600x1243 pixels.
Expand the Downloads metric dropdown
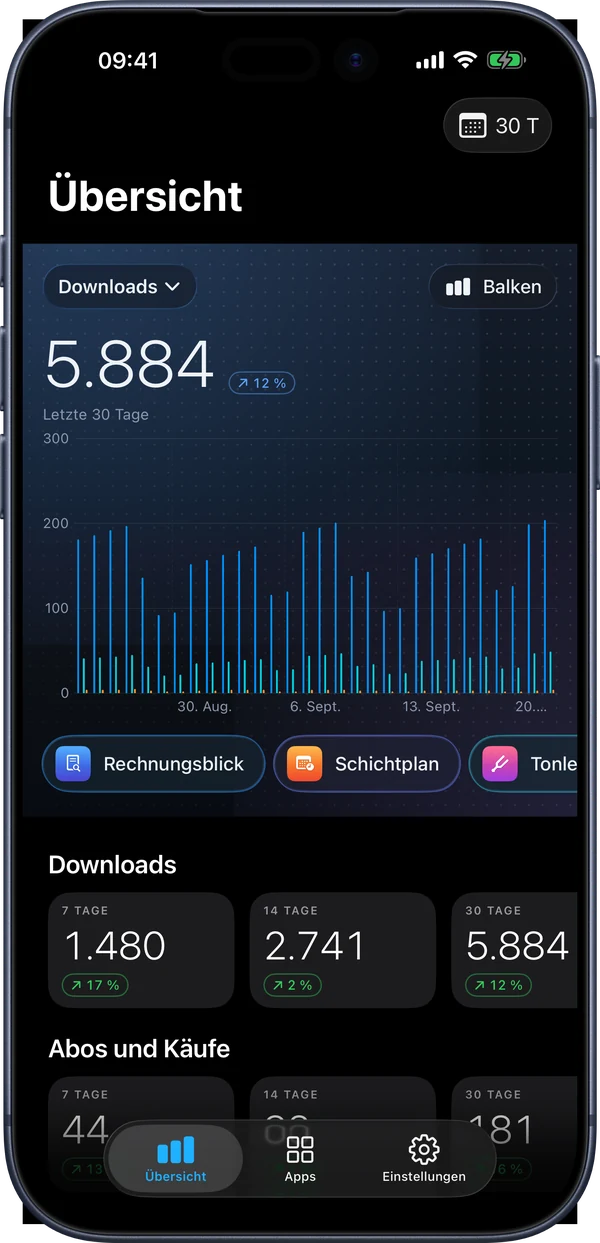[119, 287]
